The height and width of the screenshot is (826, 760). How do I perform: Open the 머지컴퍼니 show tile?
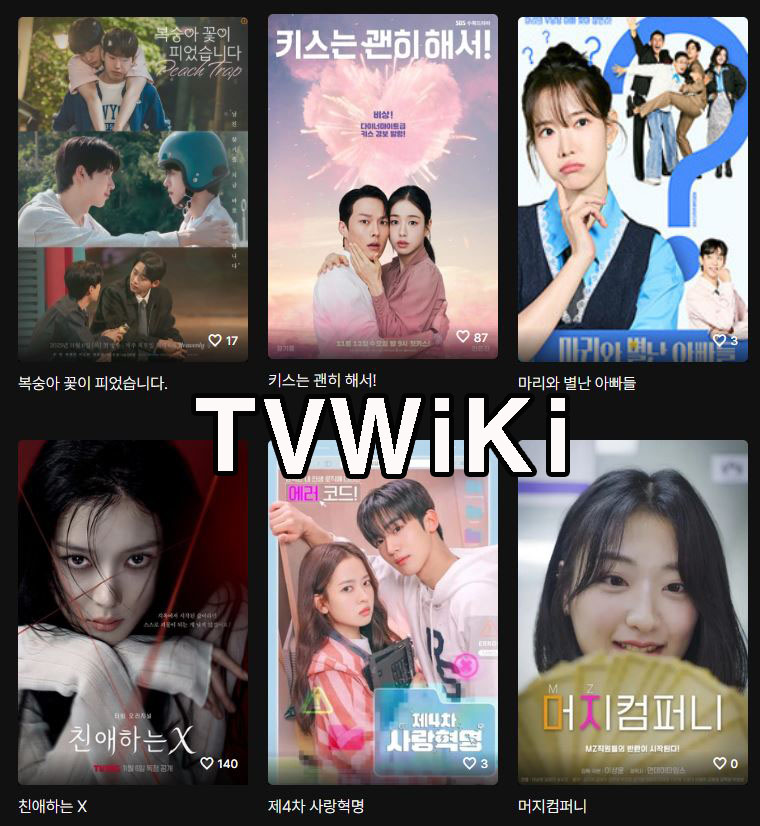[x=632, y=610]
